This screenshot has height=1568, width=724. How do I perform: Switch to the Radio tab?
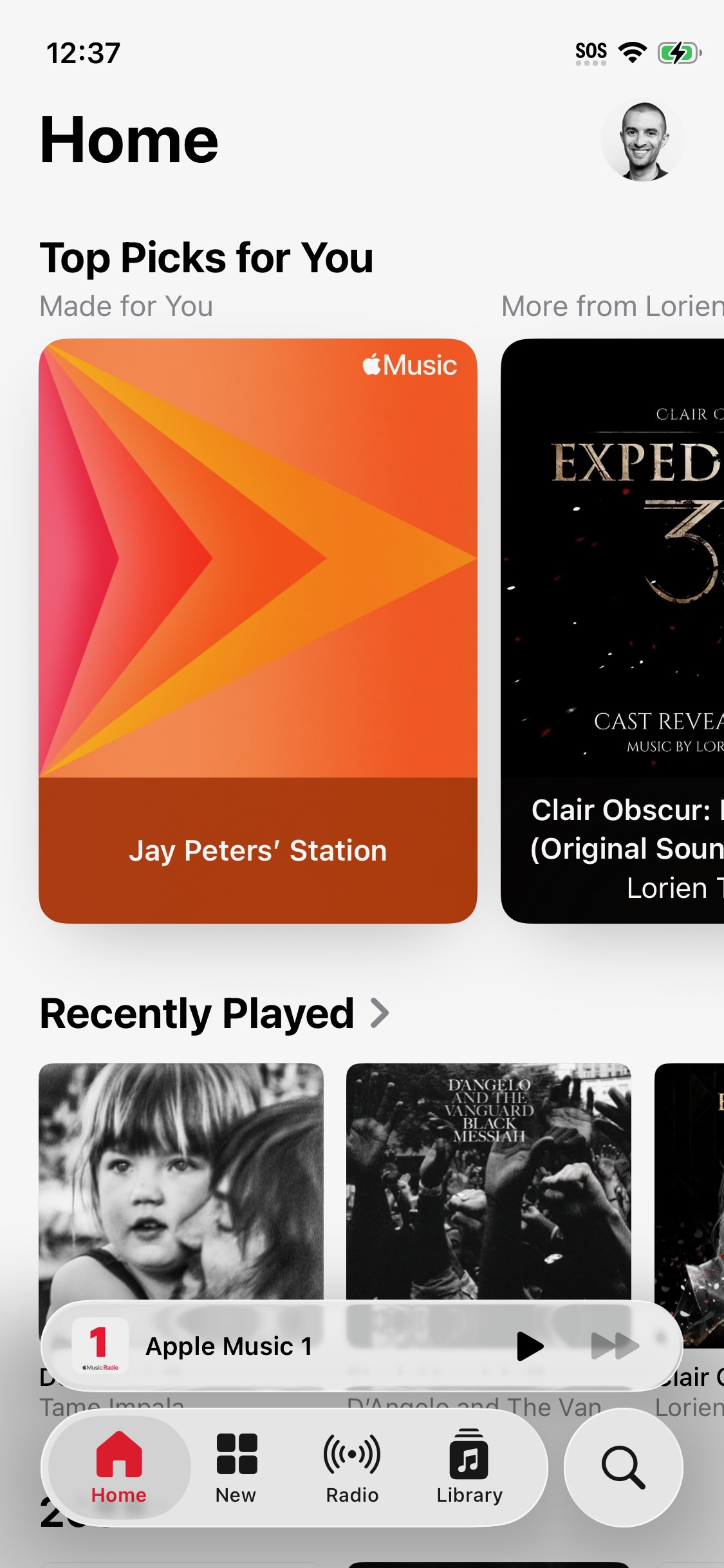coord(352,1468)
